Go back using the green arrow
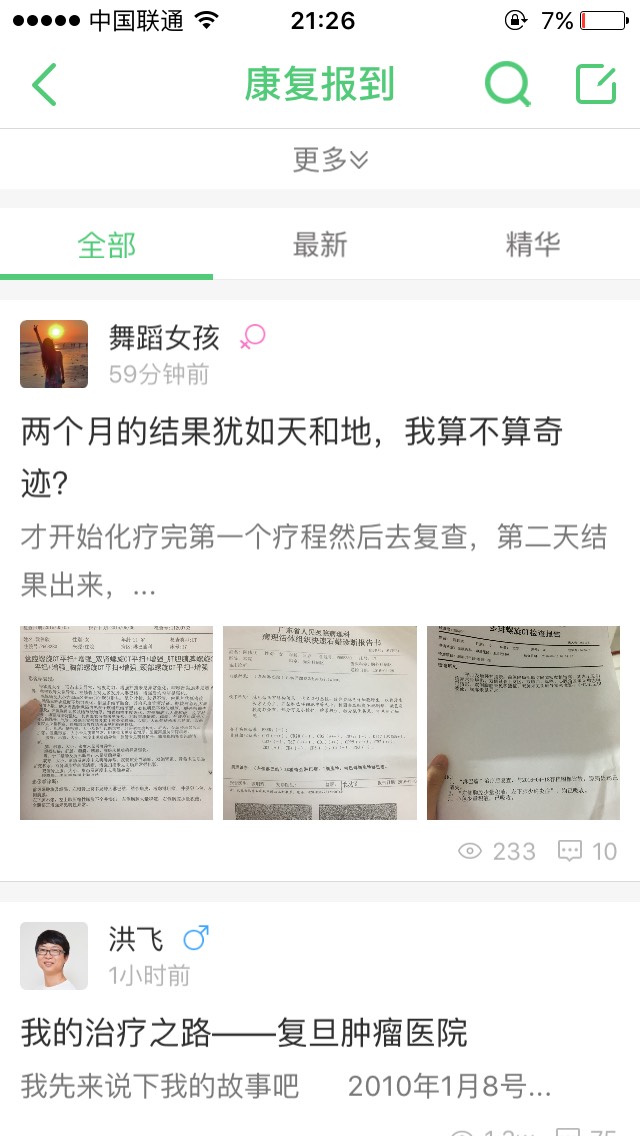 [44, 86]
